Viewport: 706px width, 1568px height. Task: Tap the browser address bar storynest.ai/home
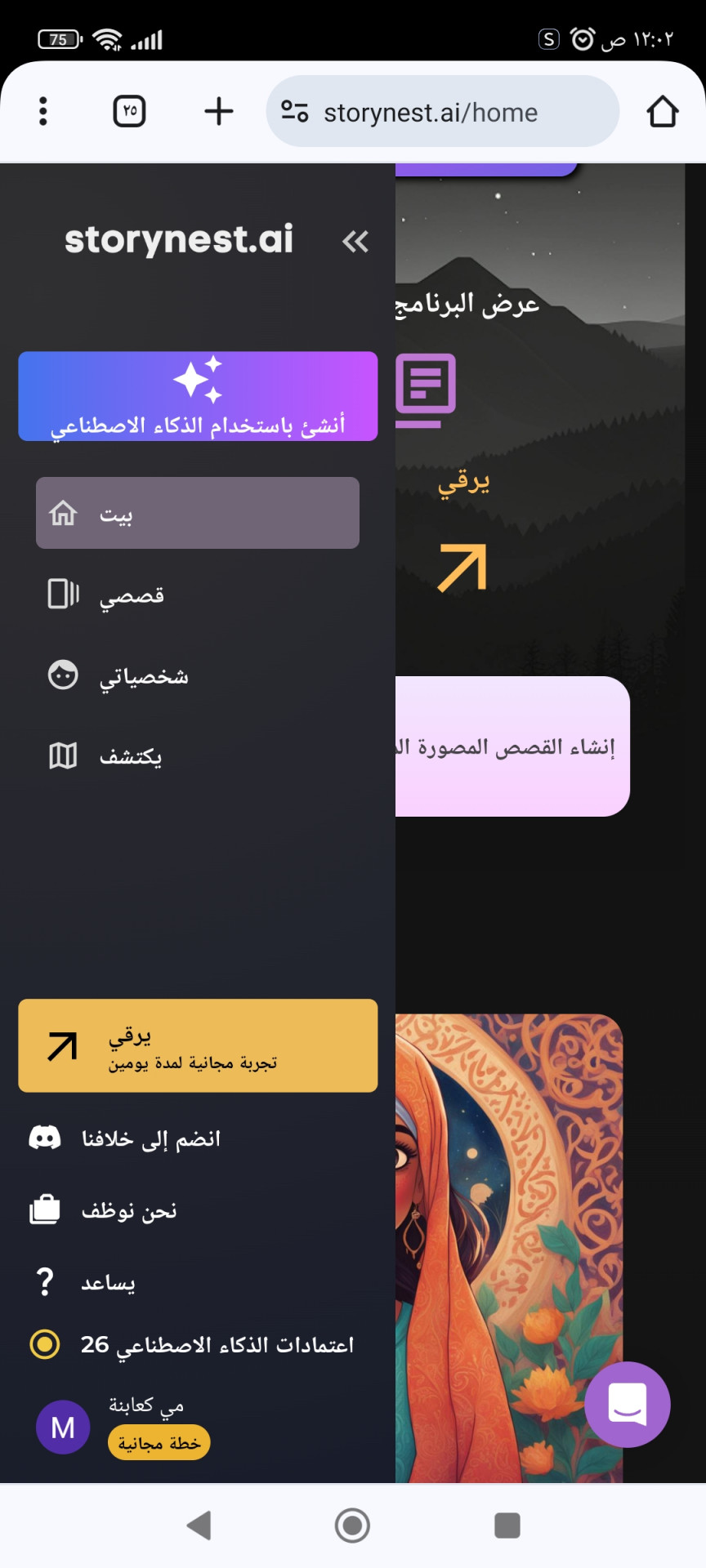click(441, 112)
